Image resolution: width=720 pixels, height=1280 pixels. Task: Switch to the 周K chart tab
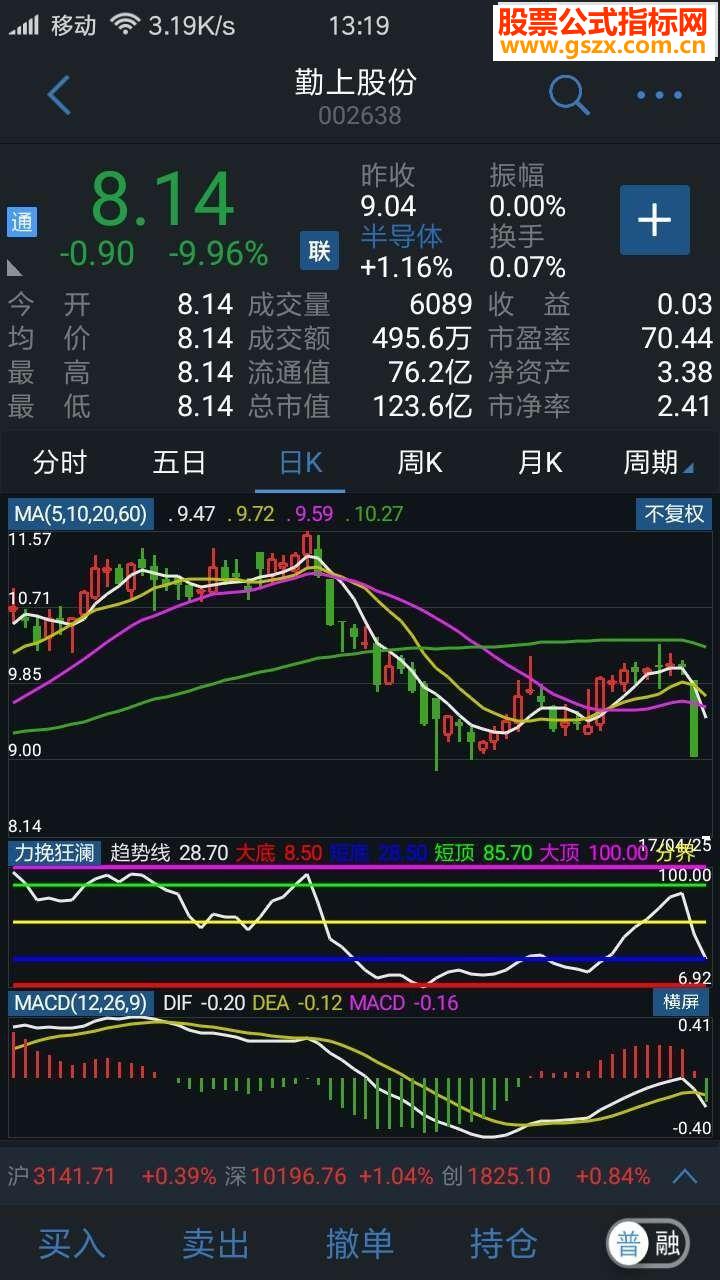[420, 463]
